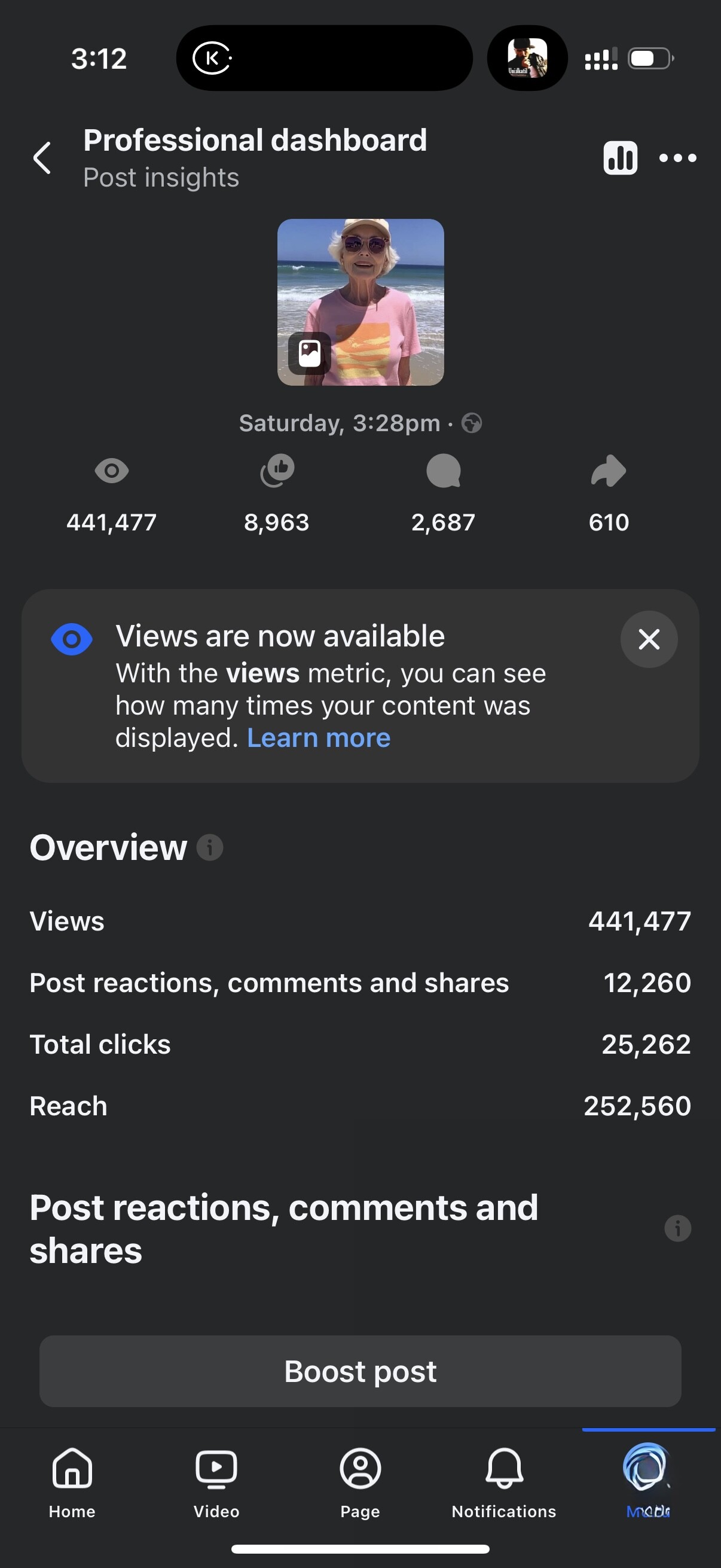Follow the Learn more link

click(x=318, y=739)
